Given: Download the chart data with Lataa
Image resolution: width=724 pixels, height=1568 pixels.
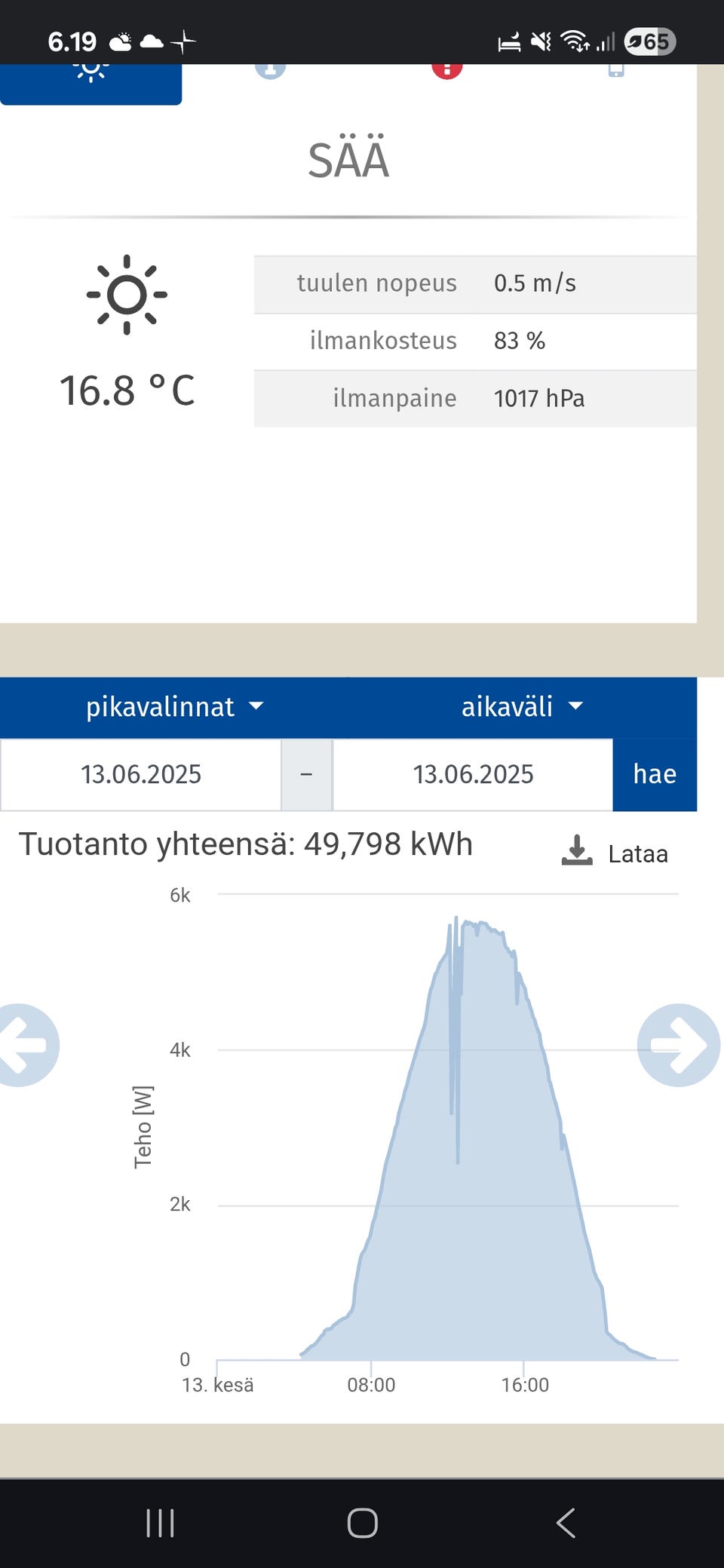Looking at the screenshot, I should 615,853.
